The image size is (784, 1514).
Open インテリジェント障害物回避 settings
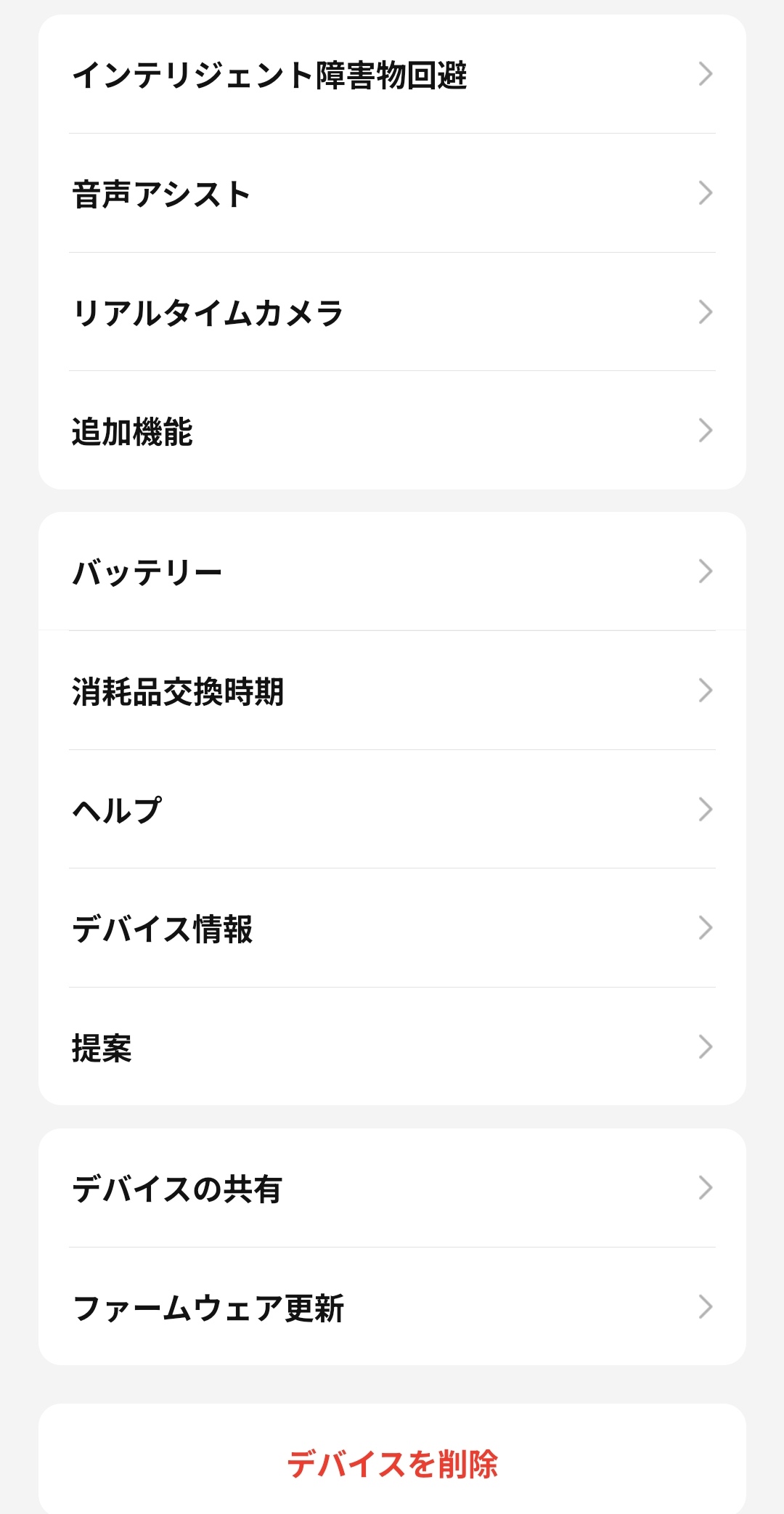(392, 75)
